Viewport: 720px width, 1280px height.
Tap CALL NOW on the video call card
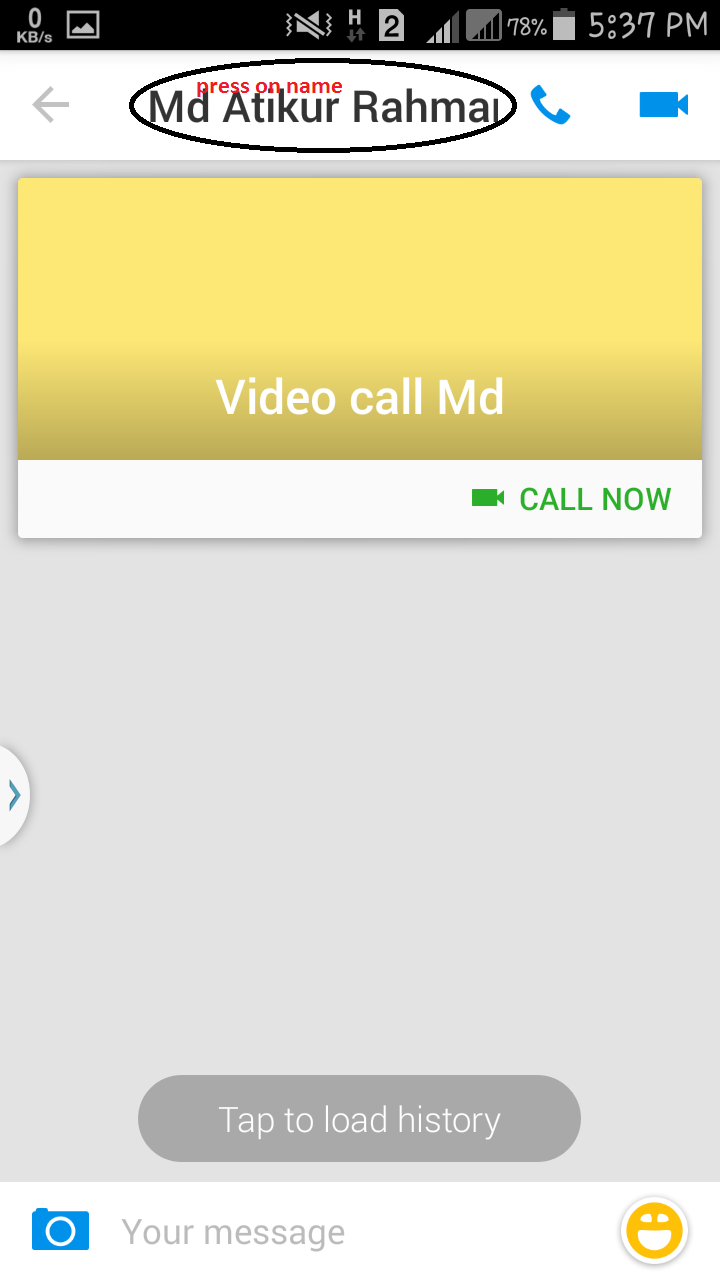coord(572,499)
